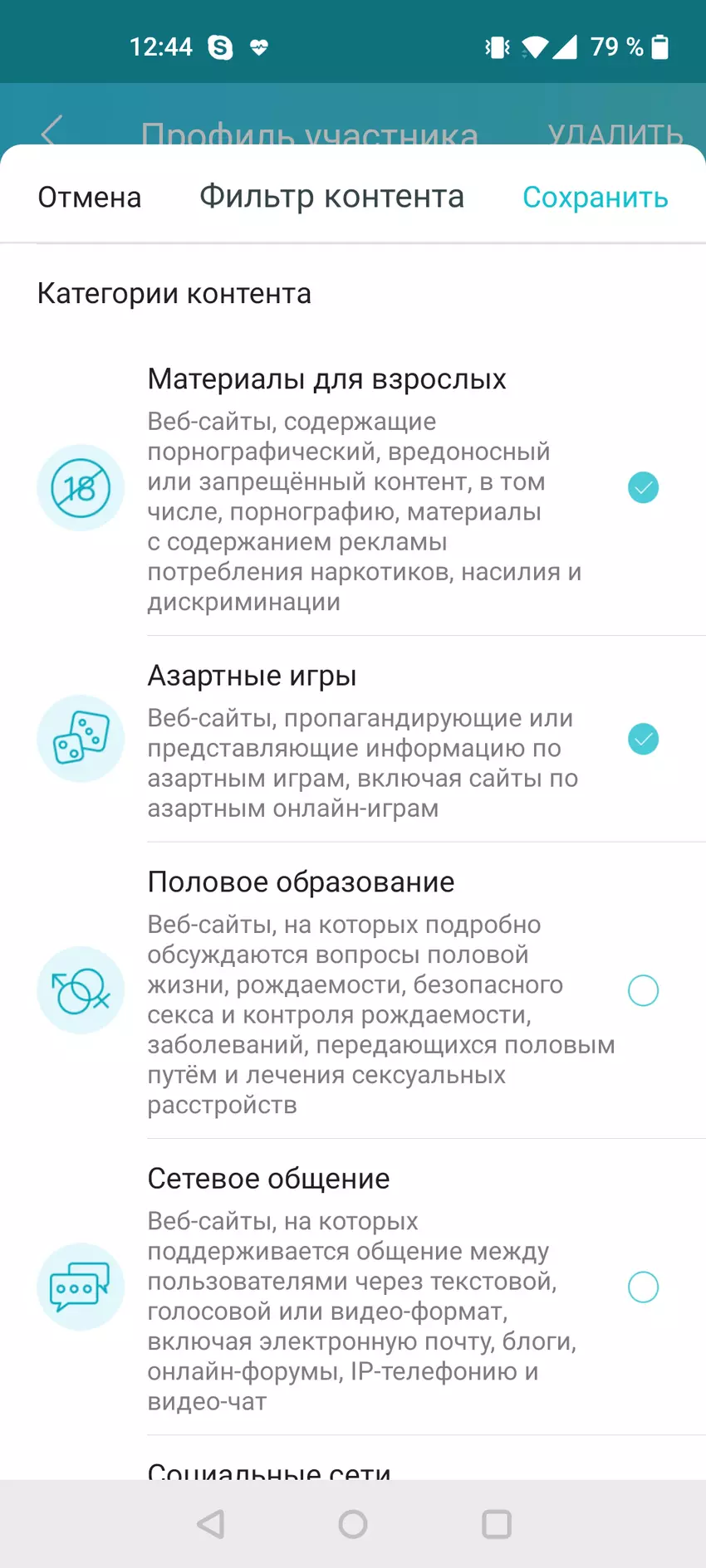This screenshot has width=706, height=1568.
Task: Tap Отмена to cancel filter changes
Action: (x=90, y=198)
